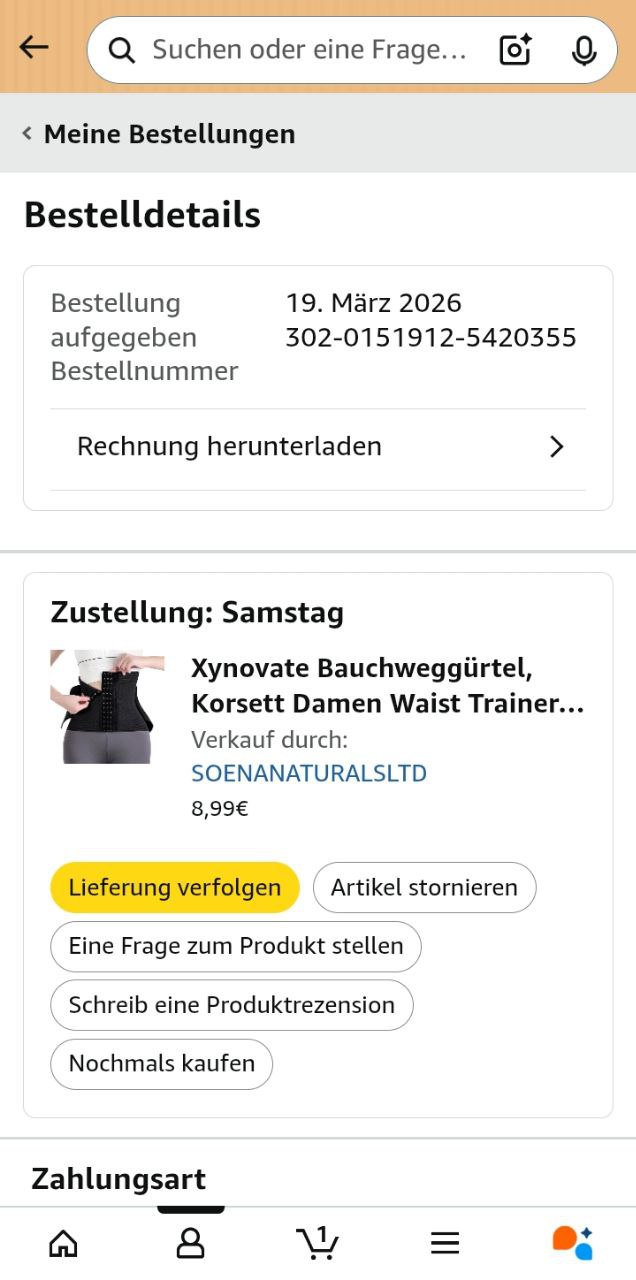Open the shopping cart
This screenshot has height=1280, width=636.
click(x=318, y=1243)
